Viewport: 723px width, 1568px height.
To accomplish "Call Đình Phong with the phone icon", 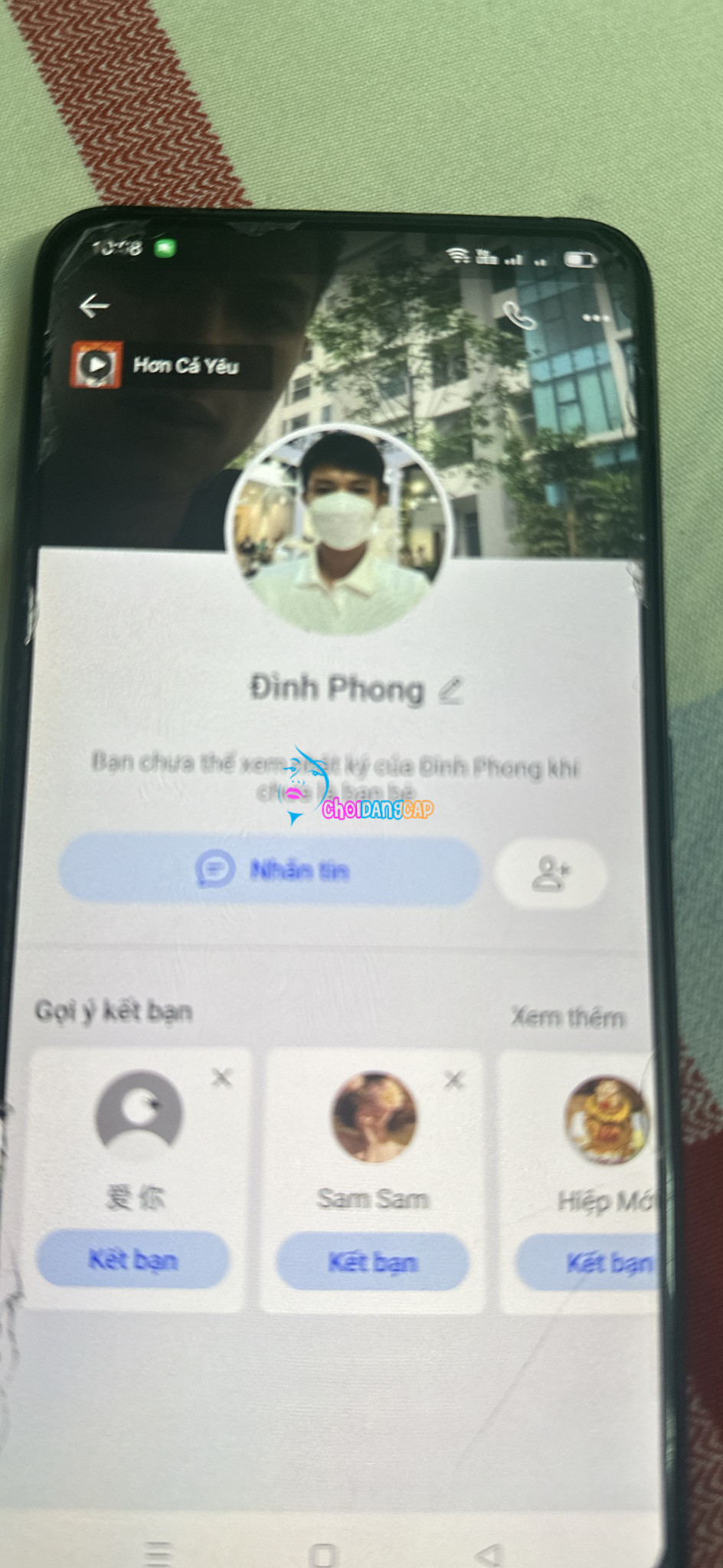I will pyautogui.click(x=519, y=315).
